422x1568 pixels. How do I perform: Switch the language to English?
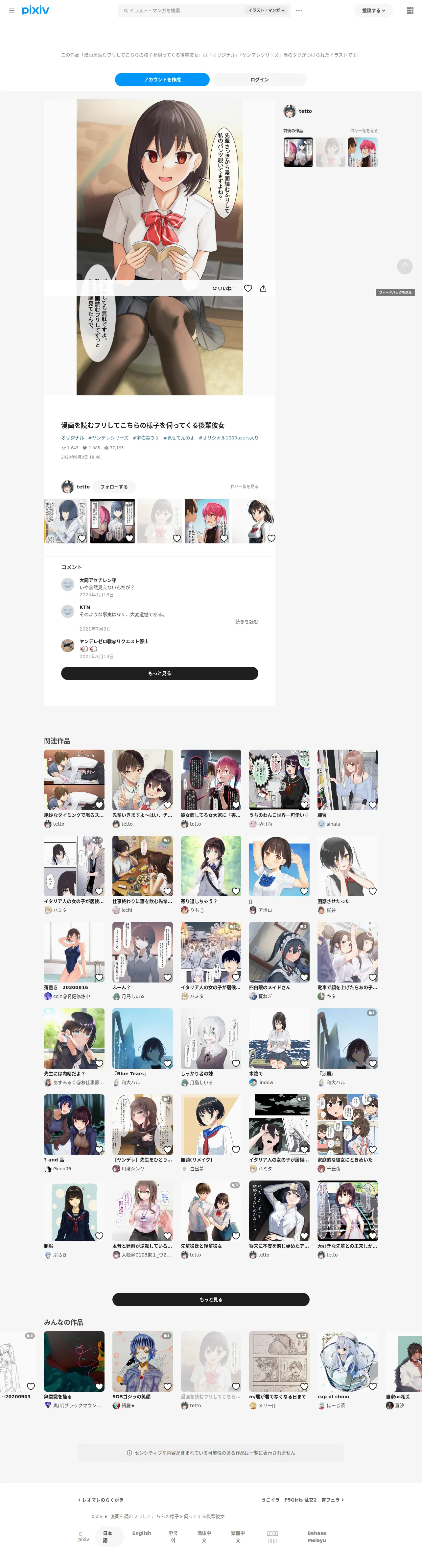pyautogui.click(x=142, y=1533)
